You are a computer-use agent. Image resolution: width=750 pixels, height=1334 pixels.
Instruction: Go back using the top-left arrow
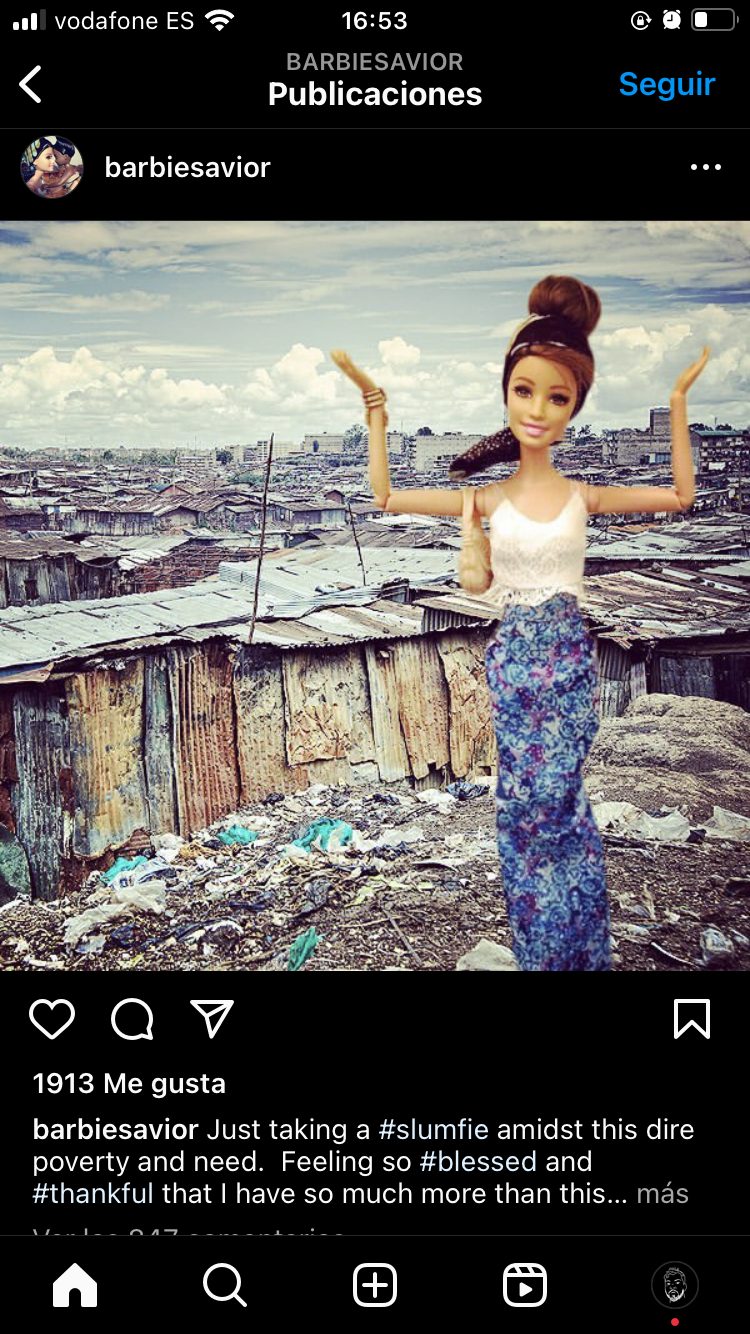(31, 85)
